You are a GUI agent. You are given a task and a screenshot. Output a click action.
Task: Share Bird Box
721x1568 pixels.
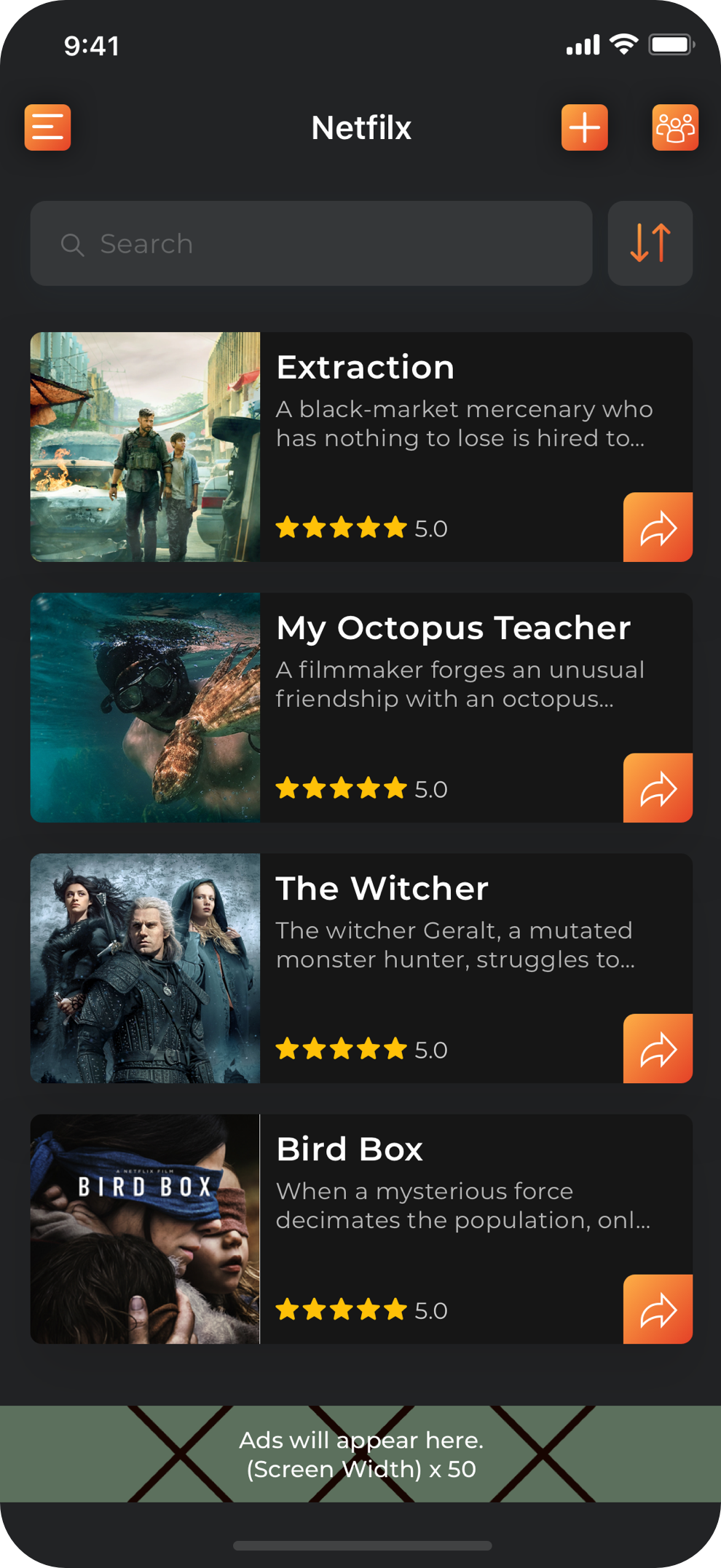tap(658, 1310)
